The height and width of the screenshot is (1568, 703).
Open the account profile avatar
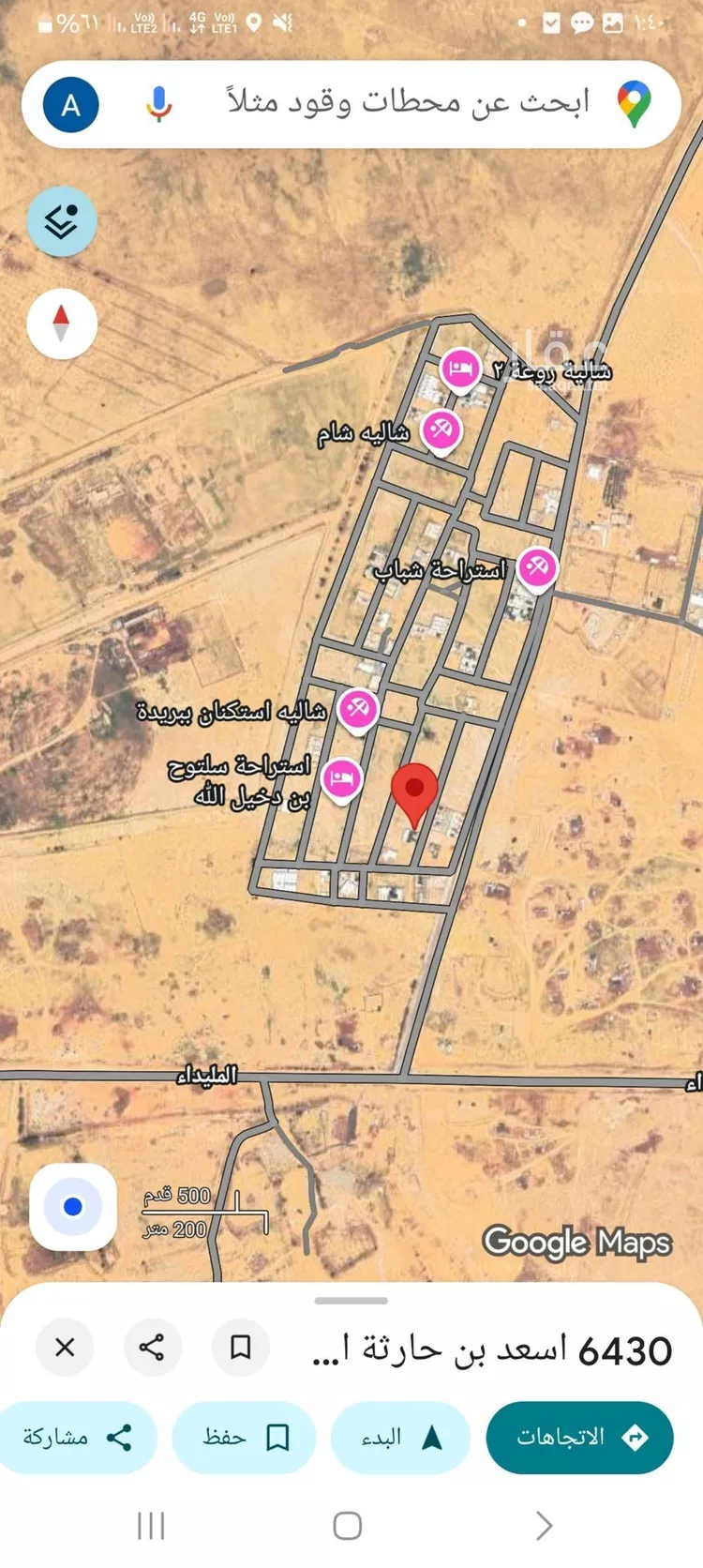coord(70,105)
